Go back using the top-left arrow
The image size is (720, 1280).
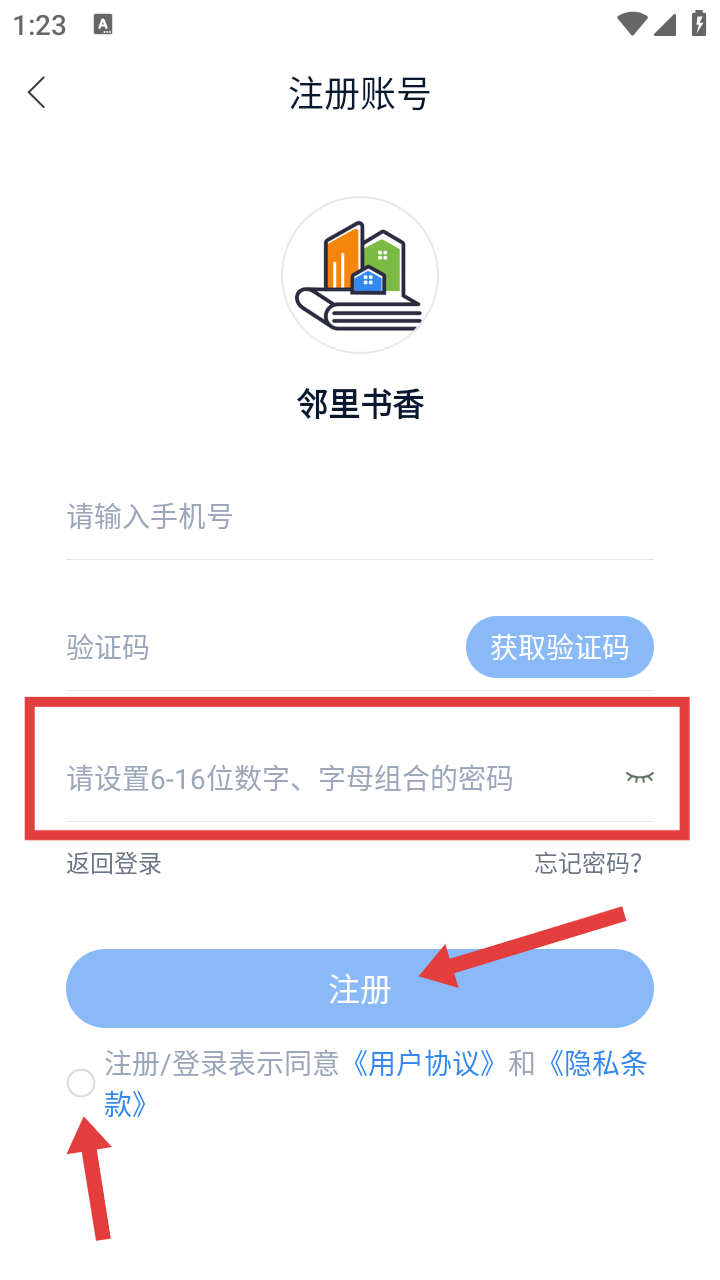tap(37, 93)
